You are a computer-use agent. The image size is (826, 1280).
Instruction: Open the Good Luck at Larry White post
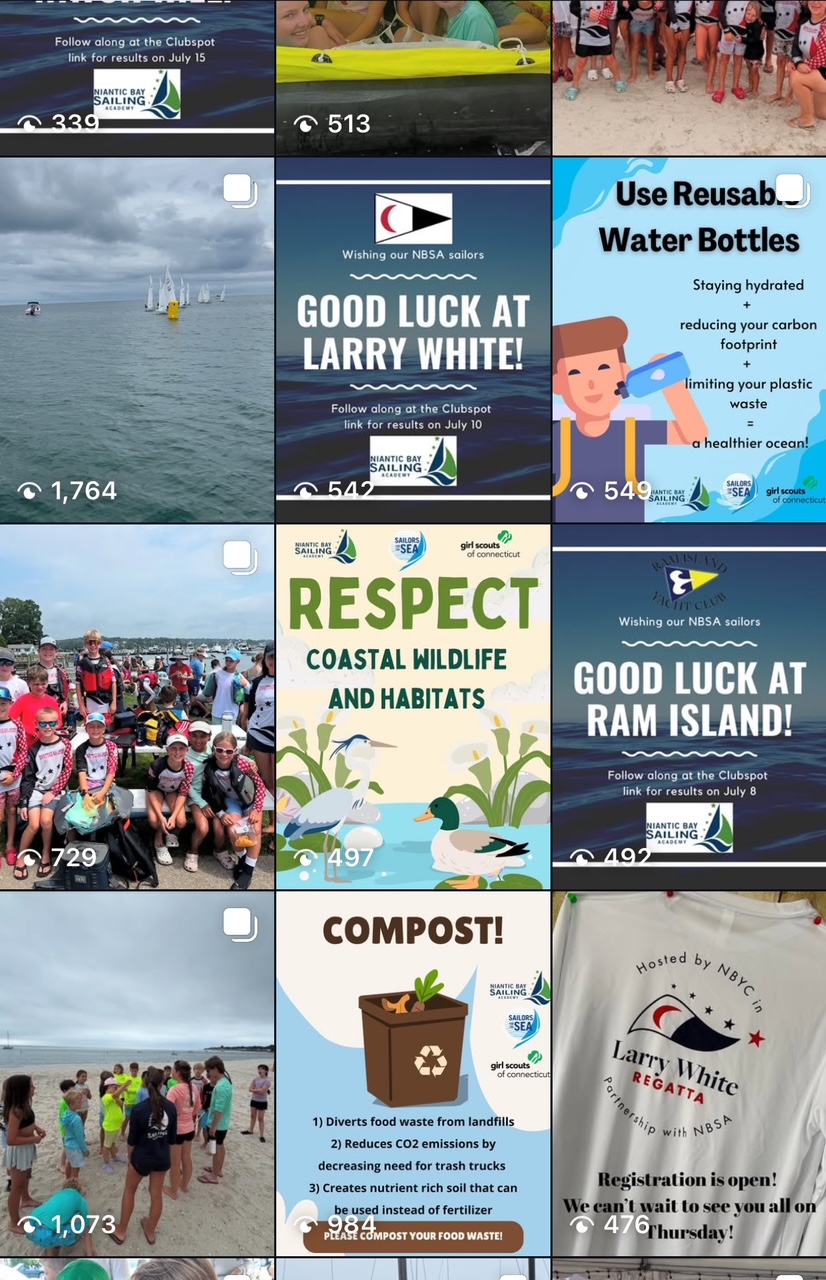click(413, 340)
